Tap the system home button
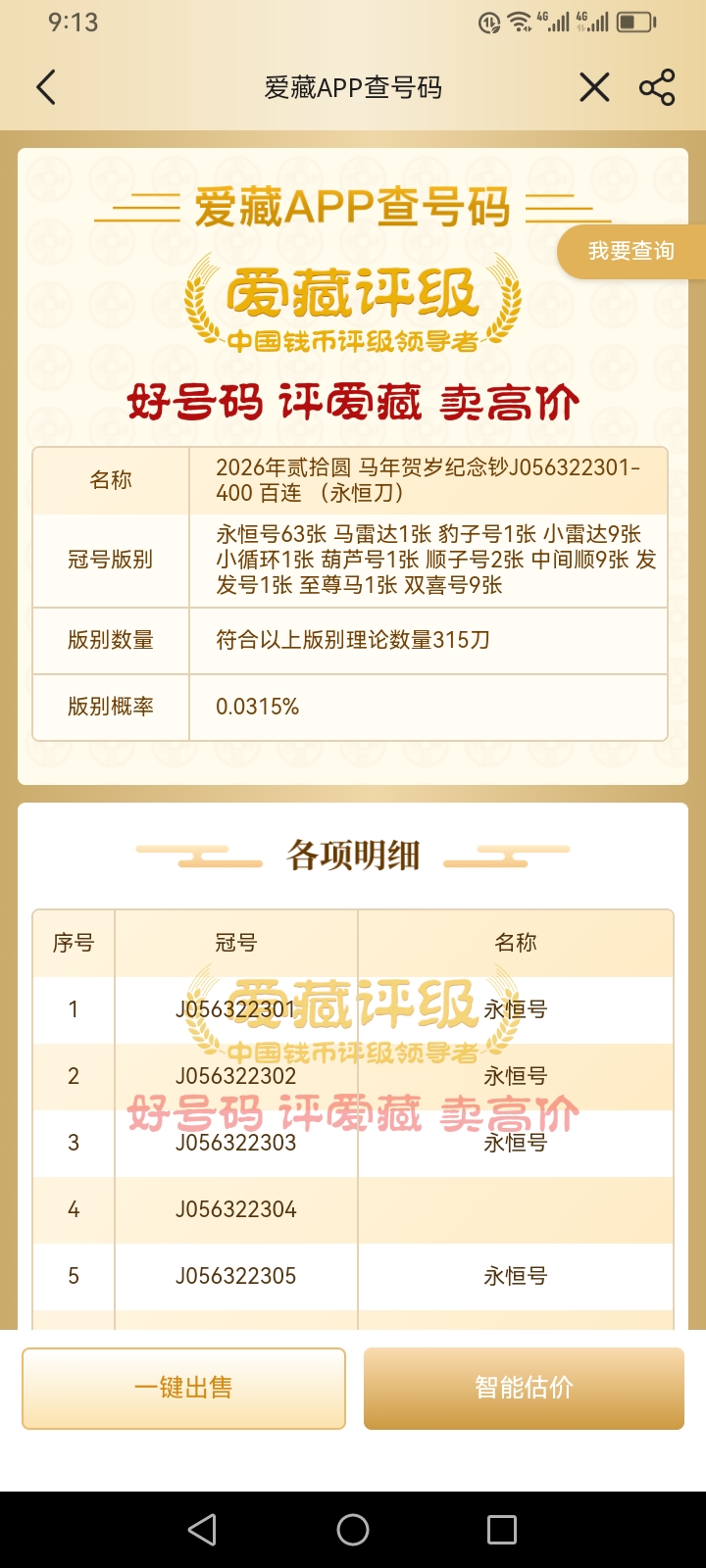Viewport: 706px width, 1568px height. [x=353, y=1530]
